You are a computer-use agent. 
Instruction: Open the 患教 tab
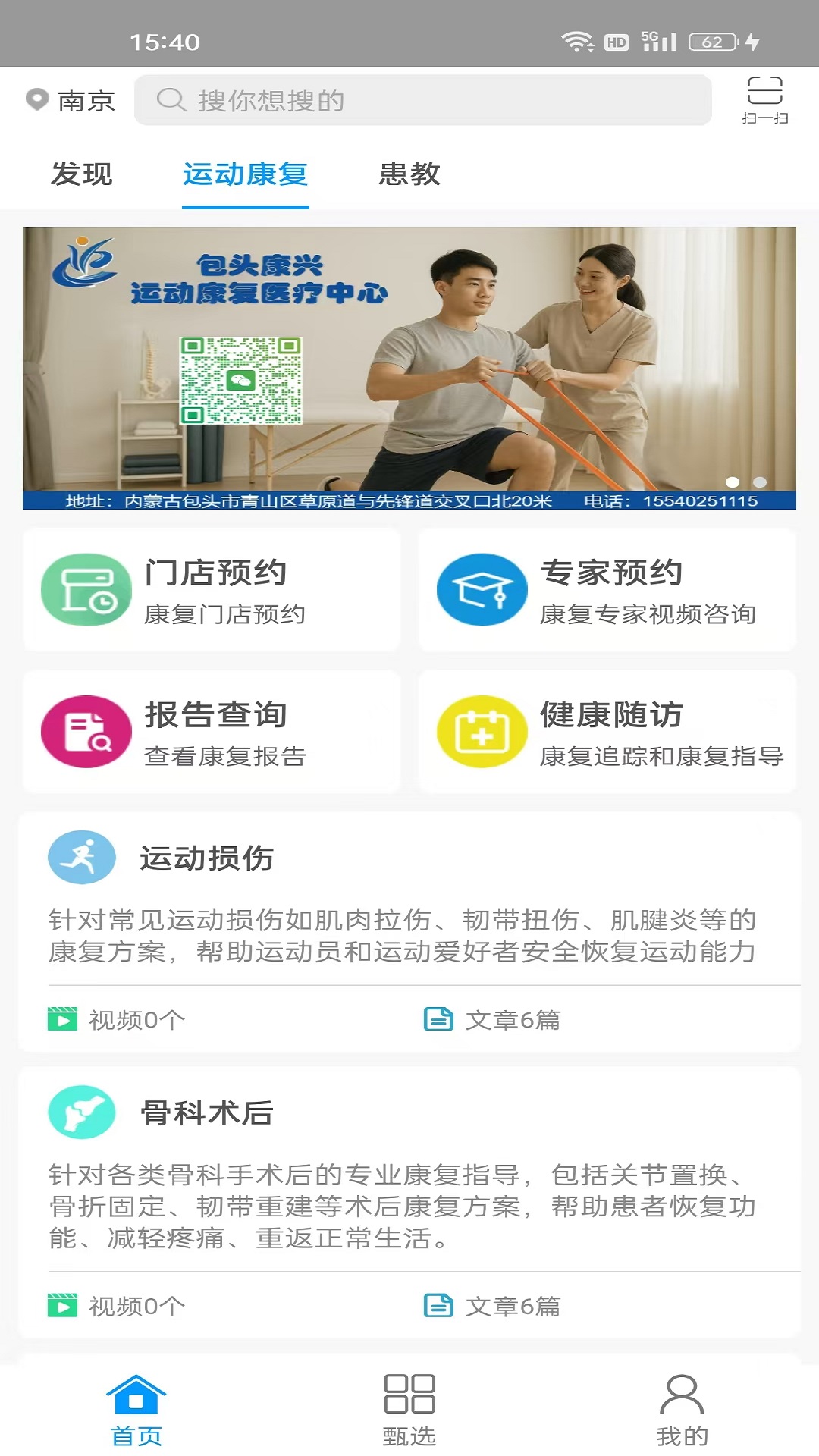[x=410, y=175]
